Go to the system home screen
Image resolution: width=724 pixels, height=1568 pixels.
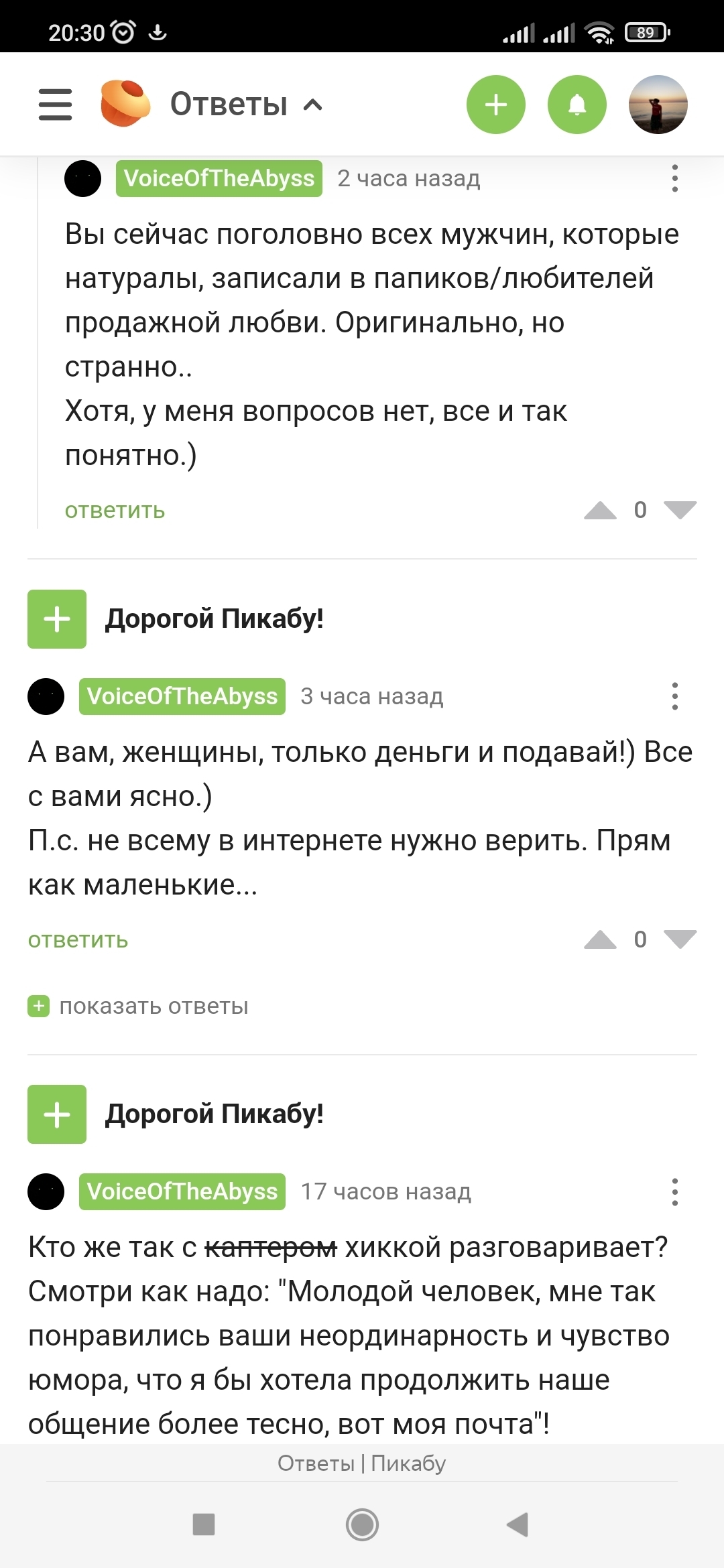tap(362, 1524)
